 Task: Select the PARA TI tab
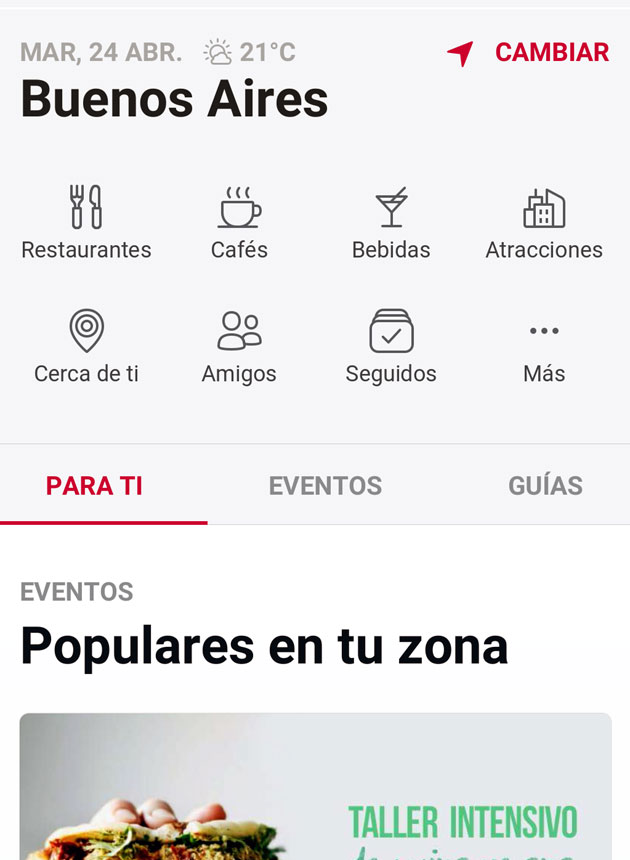tap(95, 486)
